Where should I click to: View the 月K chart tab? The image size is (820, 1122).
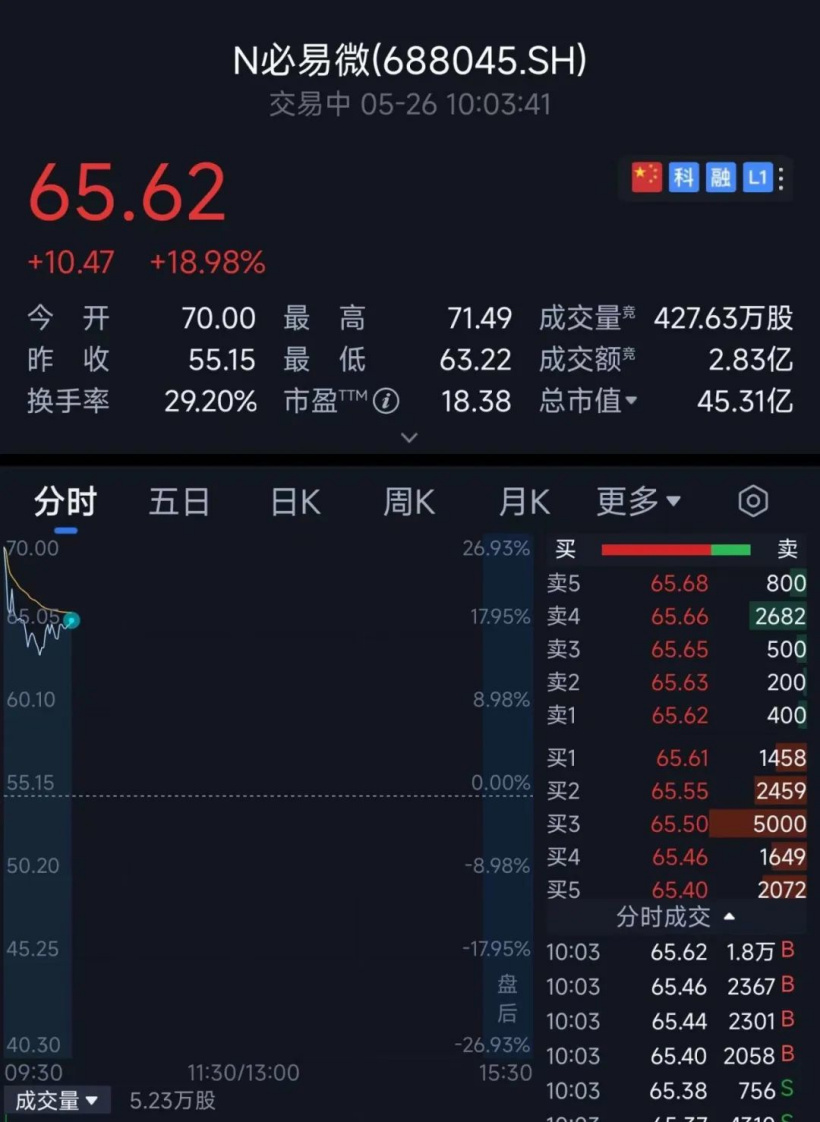(524, 501)
